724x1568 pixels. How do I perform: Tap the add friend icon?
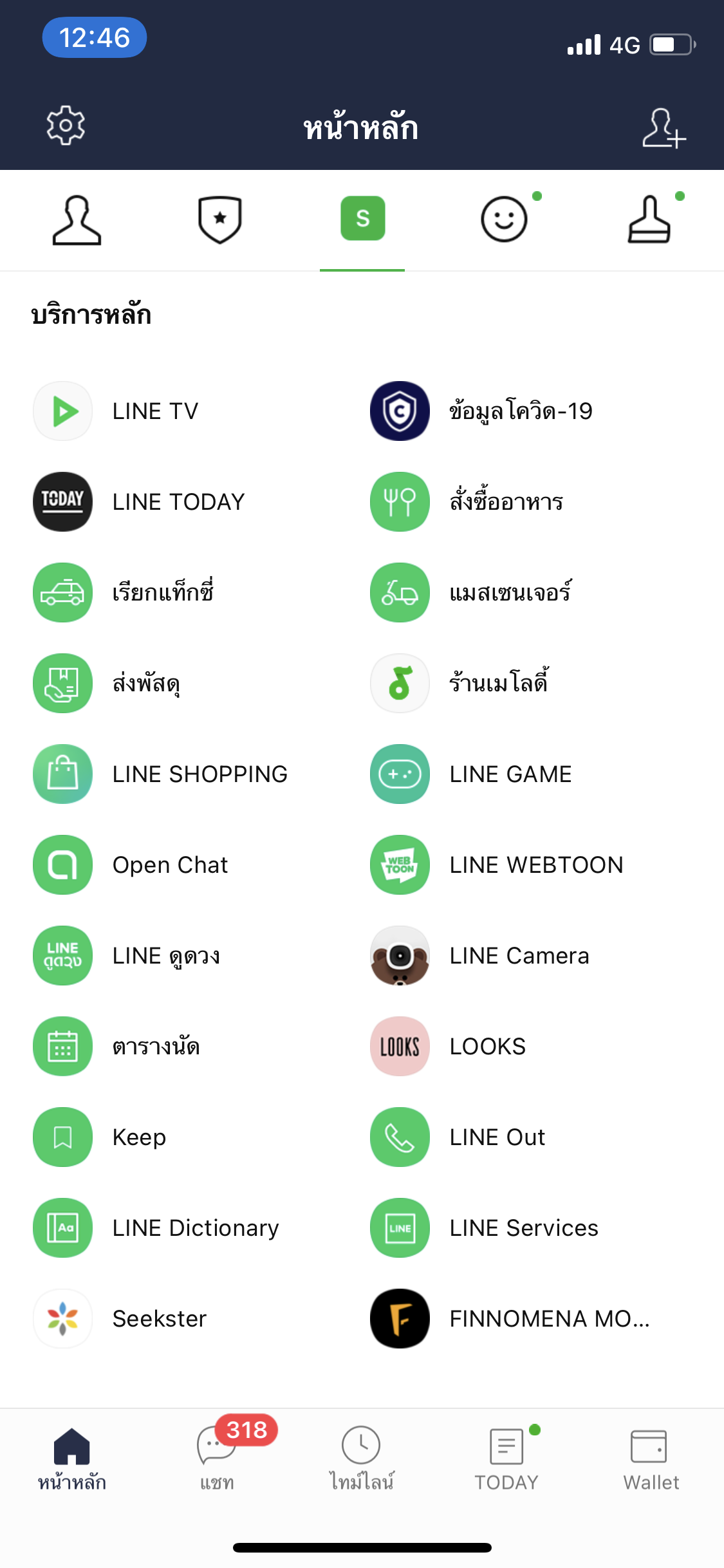(664, 128)
